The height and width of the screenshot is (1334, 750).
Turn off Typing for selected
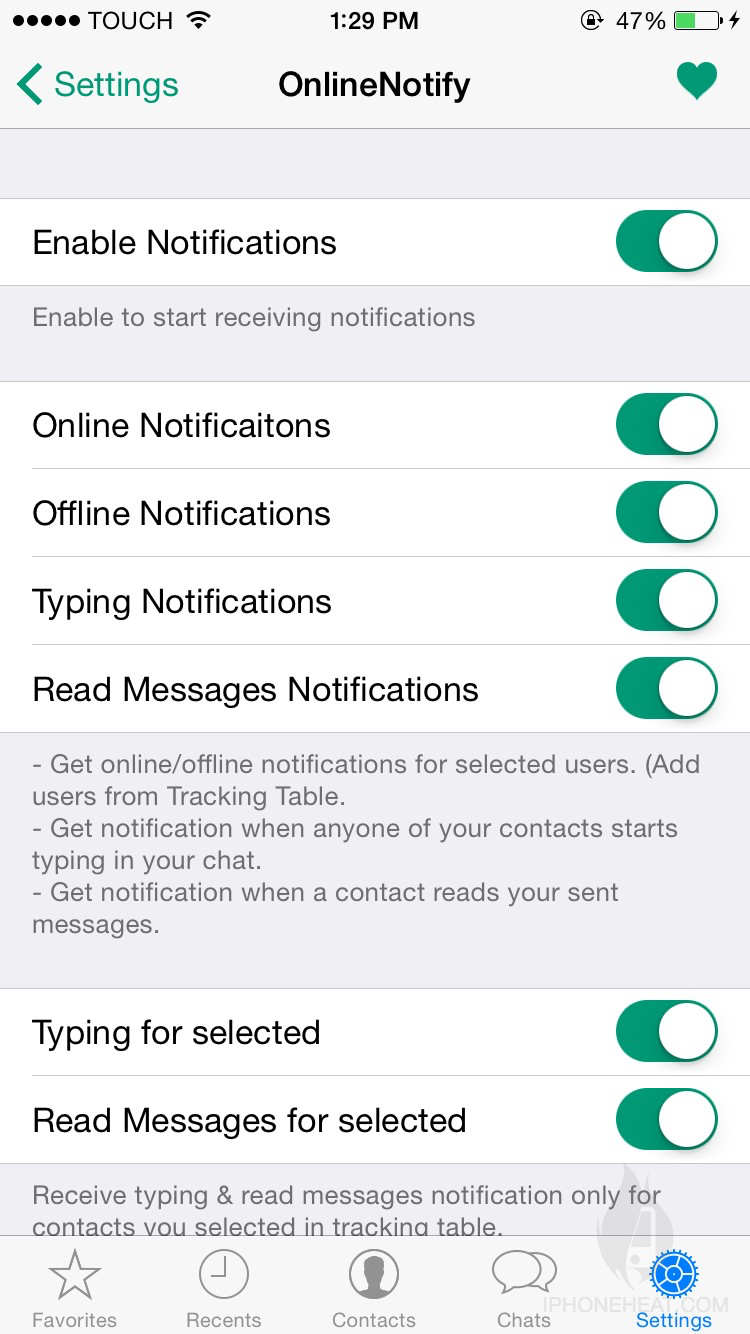point(667,1032)
